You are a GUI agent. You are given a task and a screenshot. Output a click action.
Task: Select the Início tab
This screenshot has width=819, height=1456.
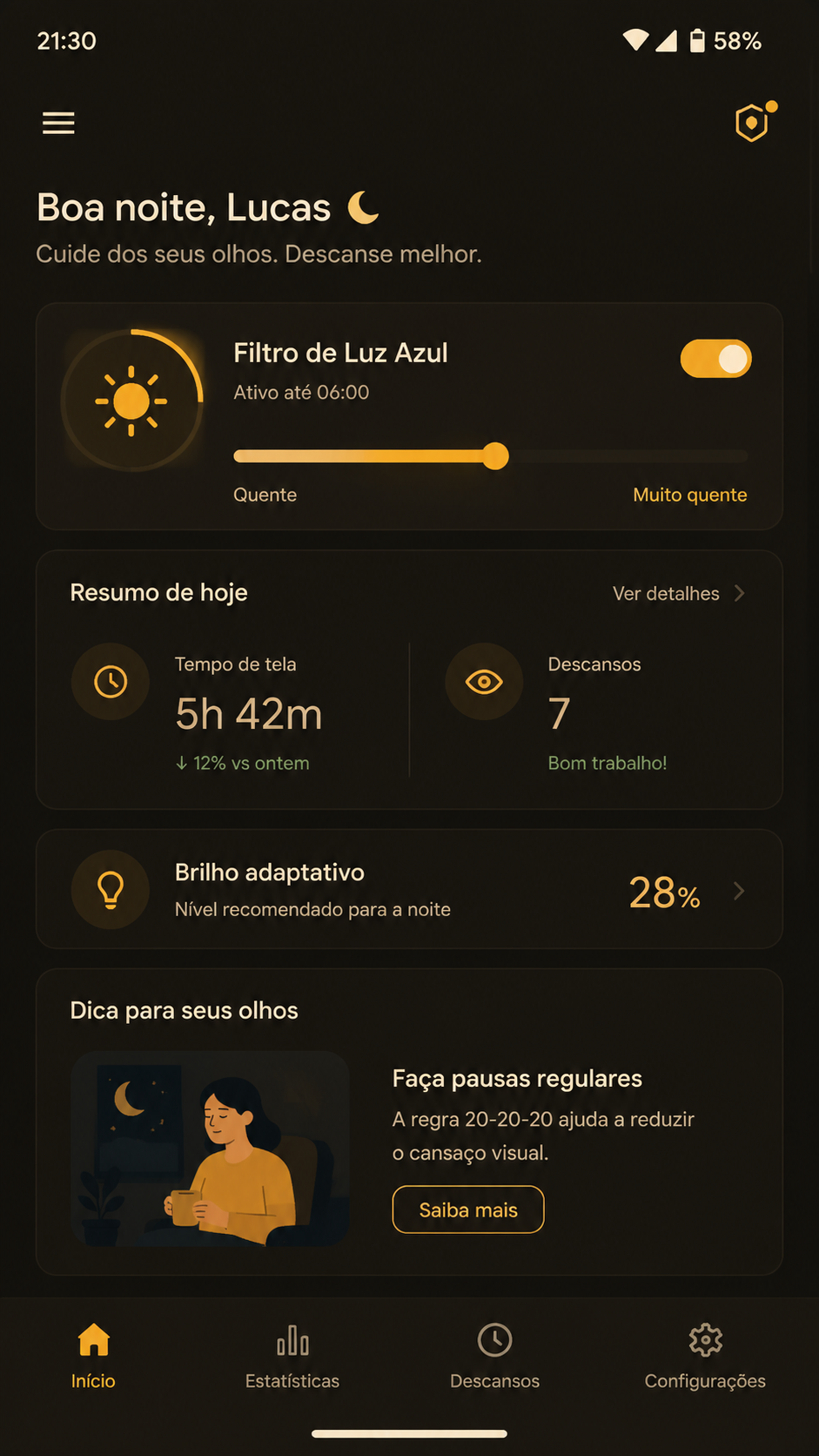click(93, 1356)
